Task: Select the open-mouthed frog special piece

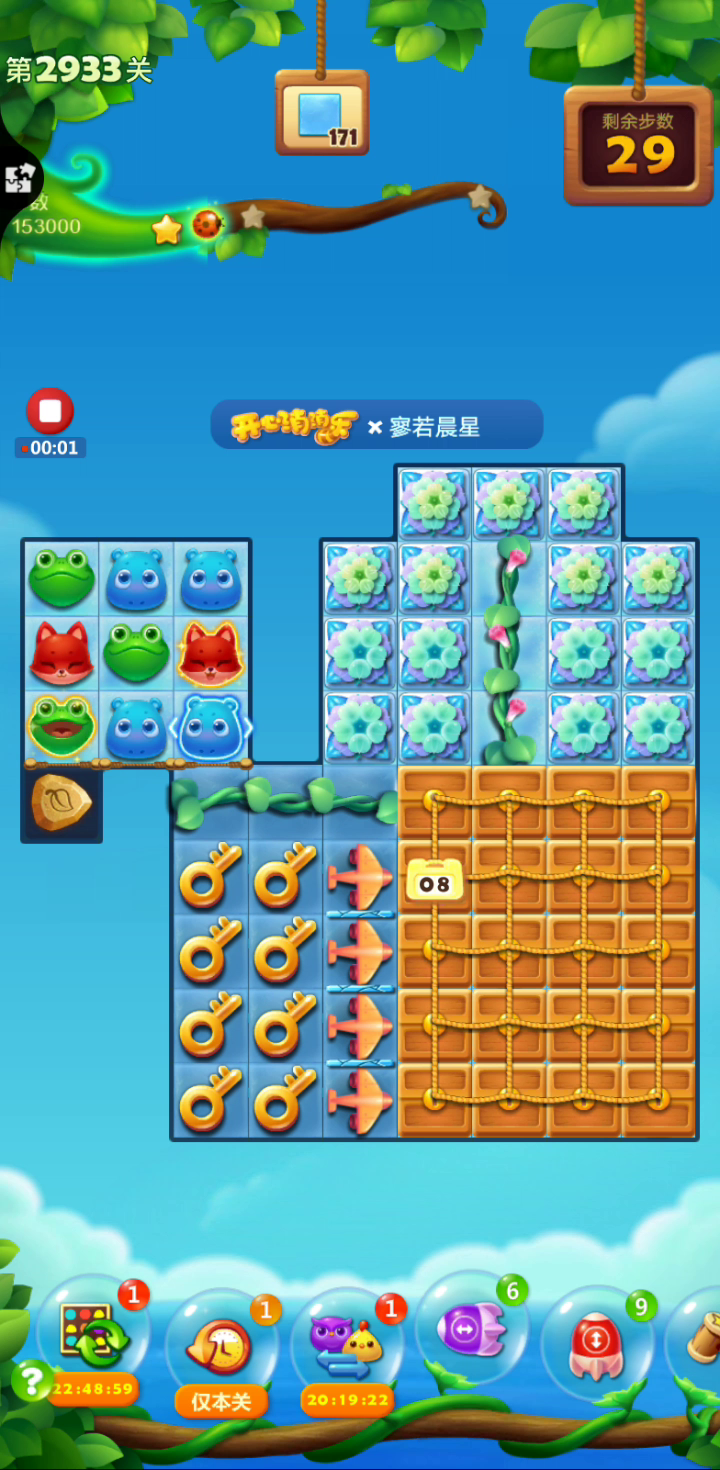Action: [x=61, y=727]
